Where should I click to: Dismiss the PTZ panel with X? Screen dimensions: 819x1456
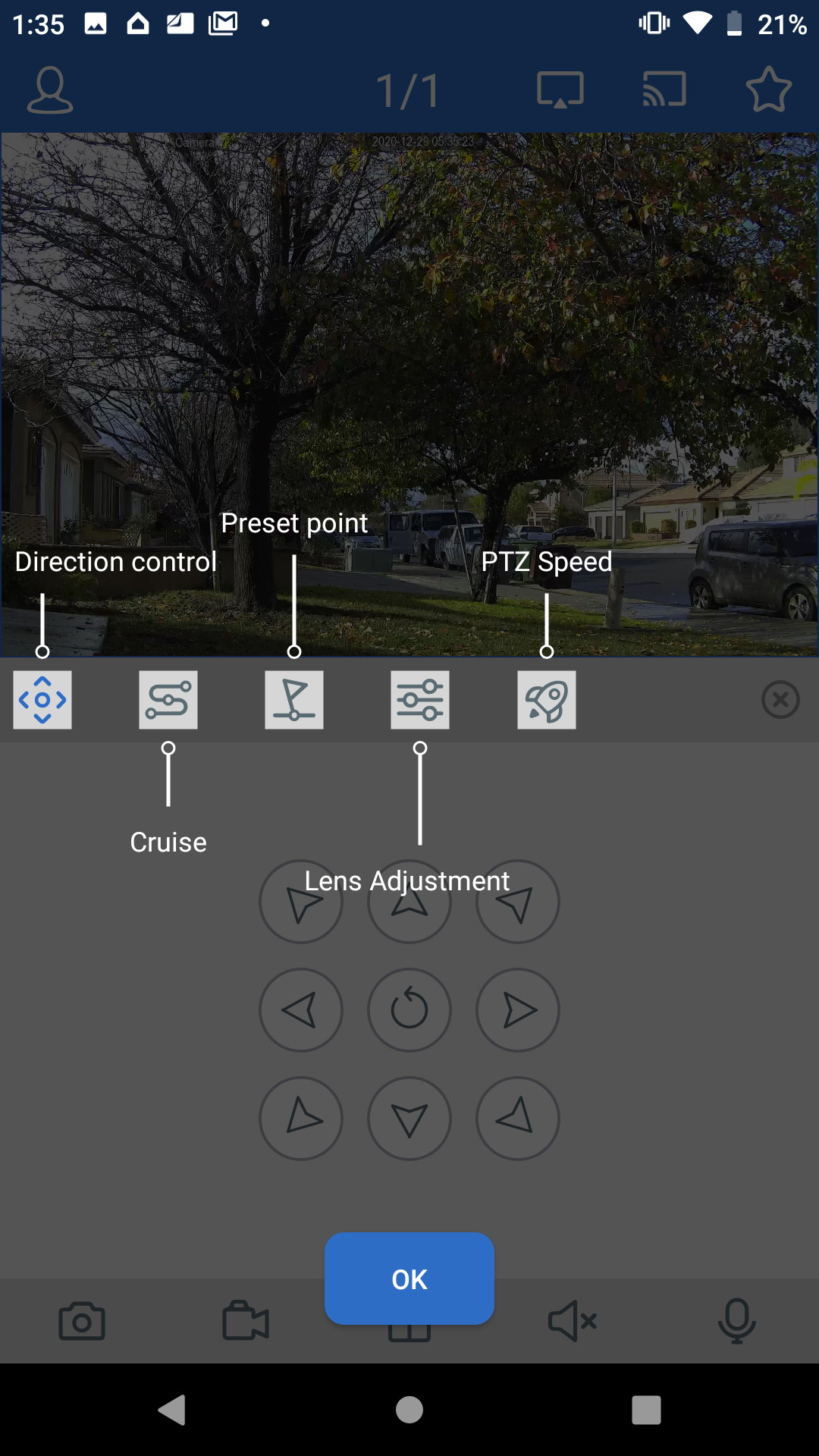click(780, 700)
